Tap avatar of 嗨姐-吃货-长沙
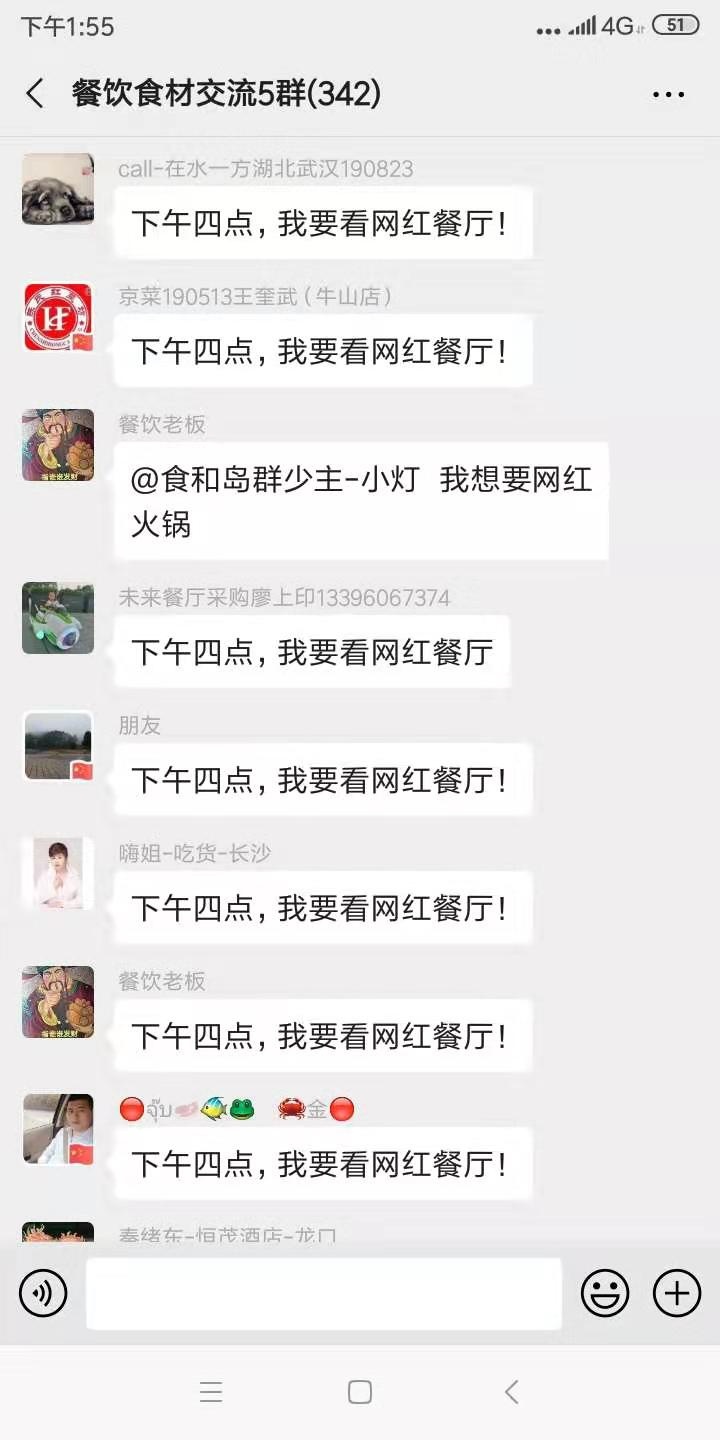 point(57,873)
